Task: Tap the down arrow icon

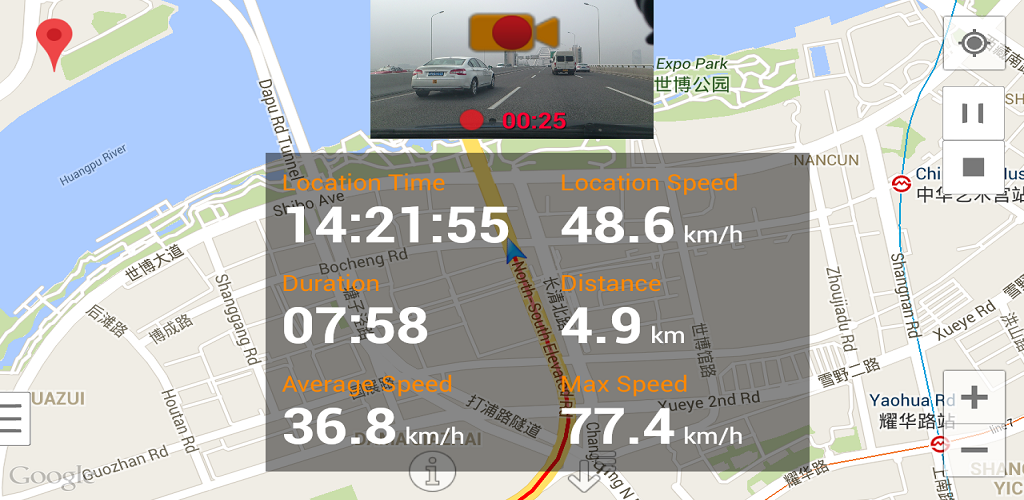Action: coord(584,470)
